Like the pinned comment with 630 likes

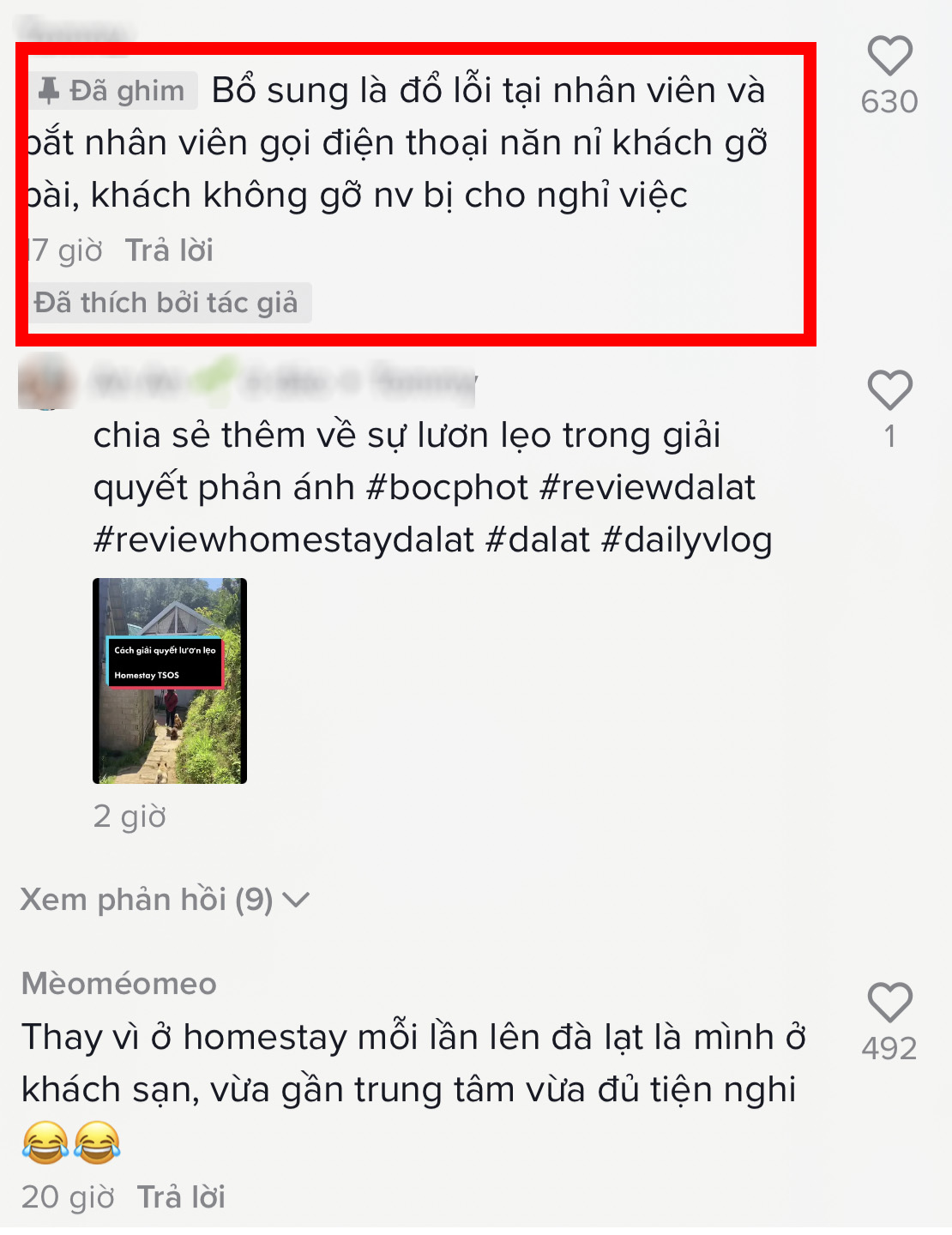tap(889, 57)
